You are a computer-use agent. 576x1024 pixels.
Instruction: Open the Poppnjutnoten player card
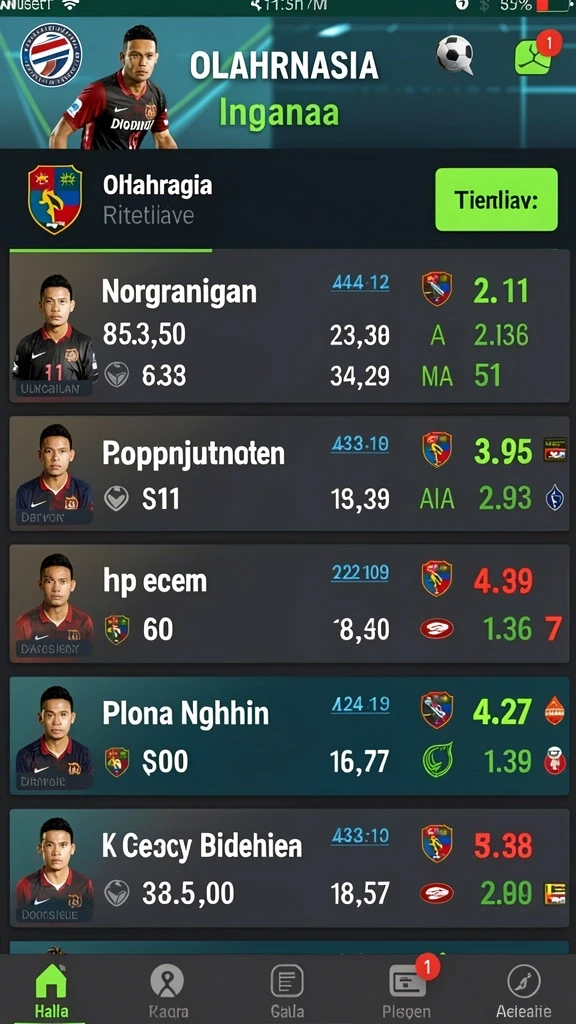(289, 473)
